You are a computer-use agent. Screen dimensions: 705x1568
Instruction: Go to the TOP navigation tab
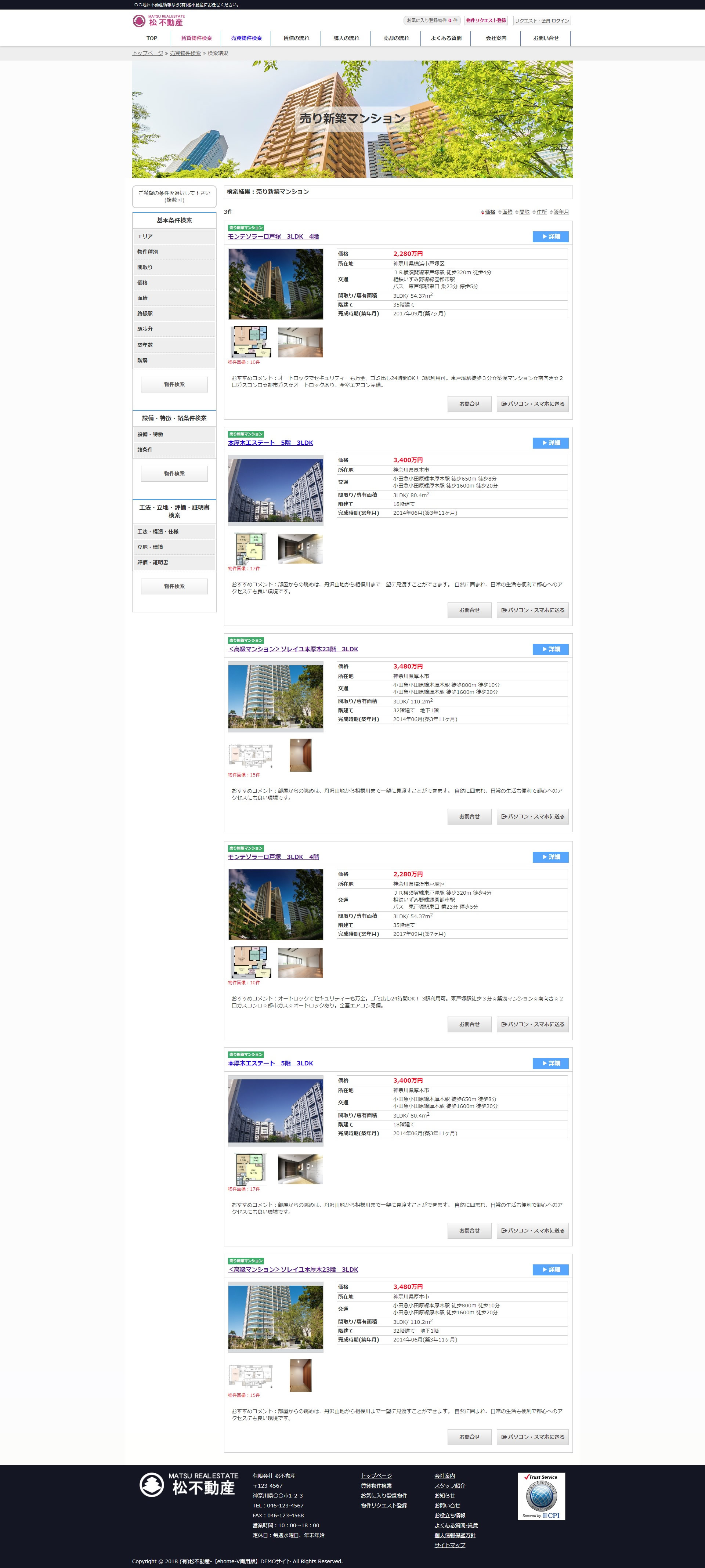tap(152, 38)
